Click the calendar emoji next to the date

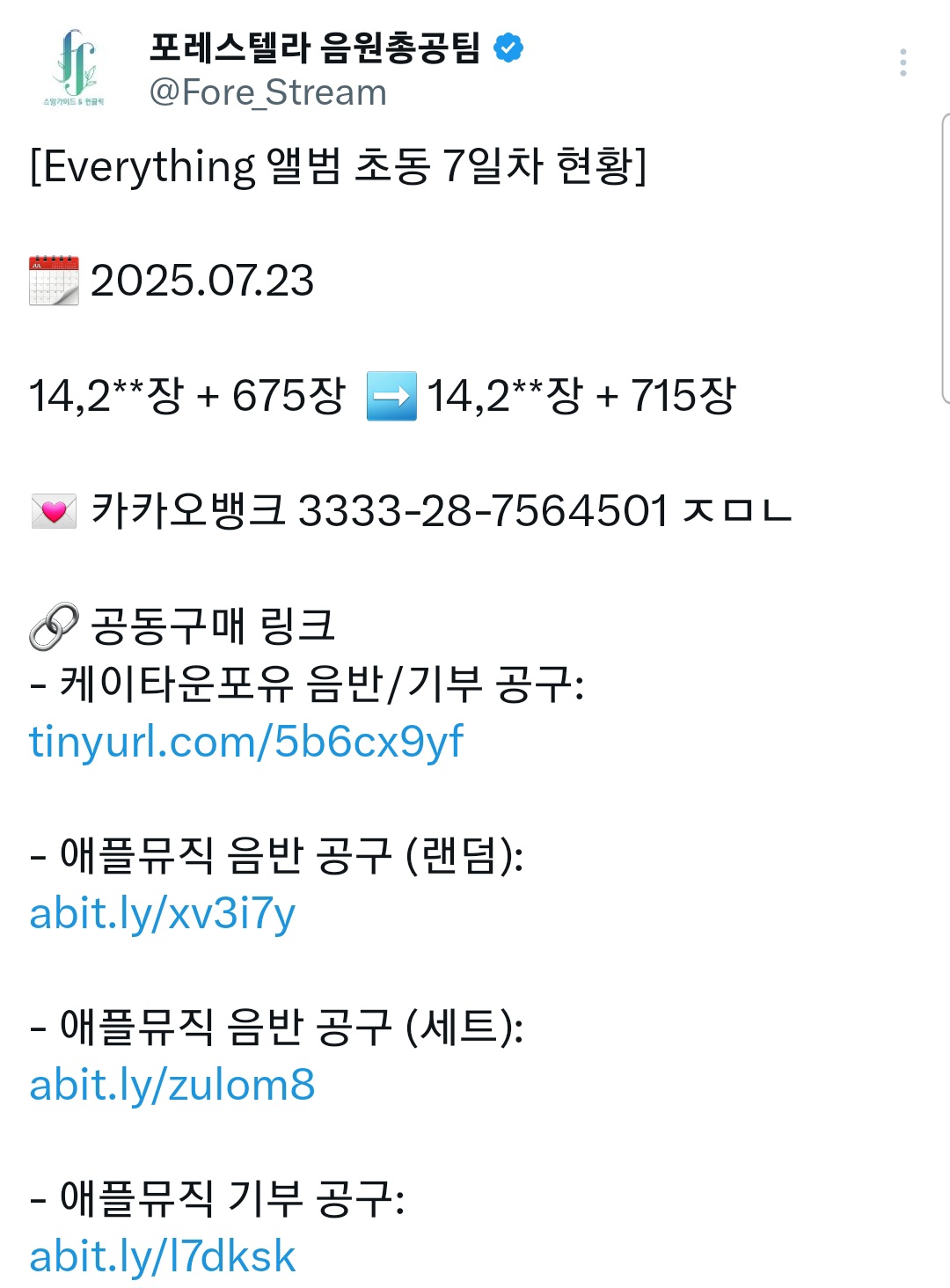tap(55, 281)
